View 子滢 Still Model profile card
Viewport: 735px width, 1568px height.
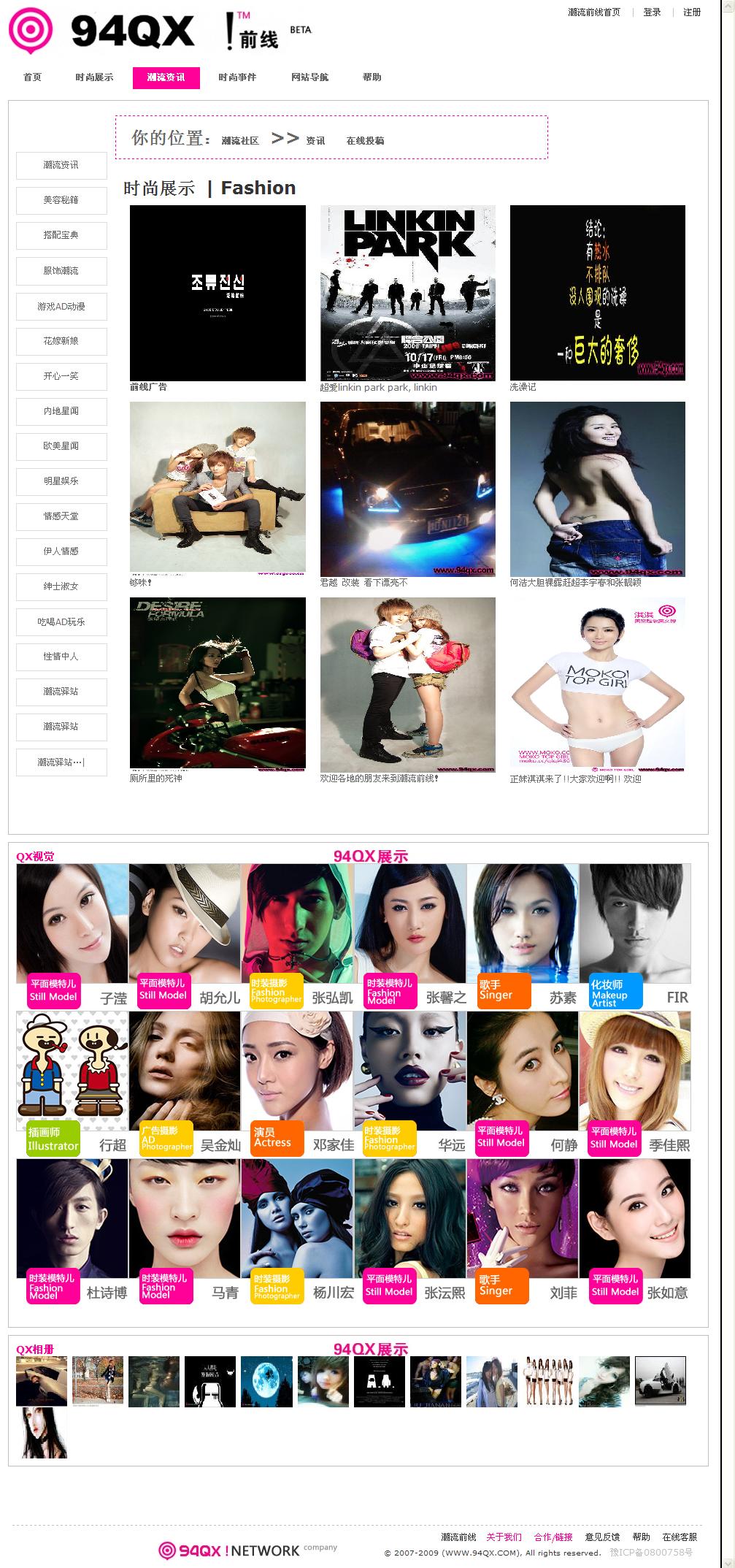tap(72, 935)
